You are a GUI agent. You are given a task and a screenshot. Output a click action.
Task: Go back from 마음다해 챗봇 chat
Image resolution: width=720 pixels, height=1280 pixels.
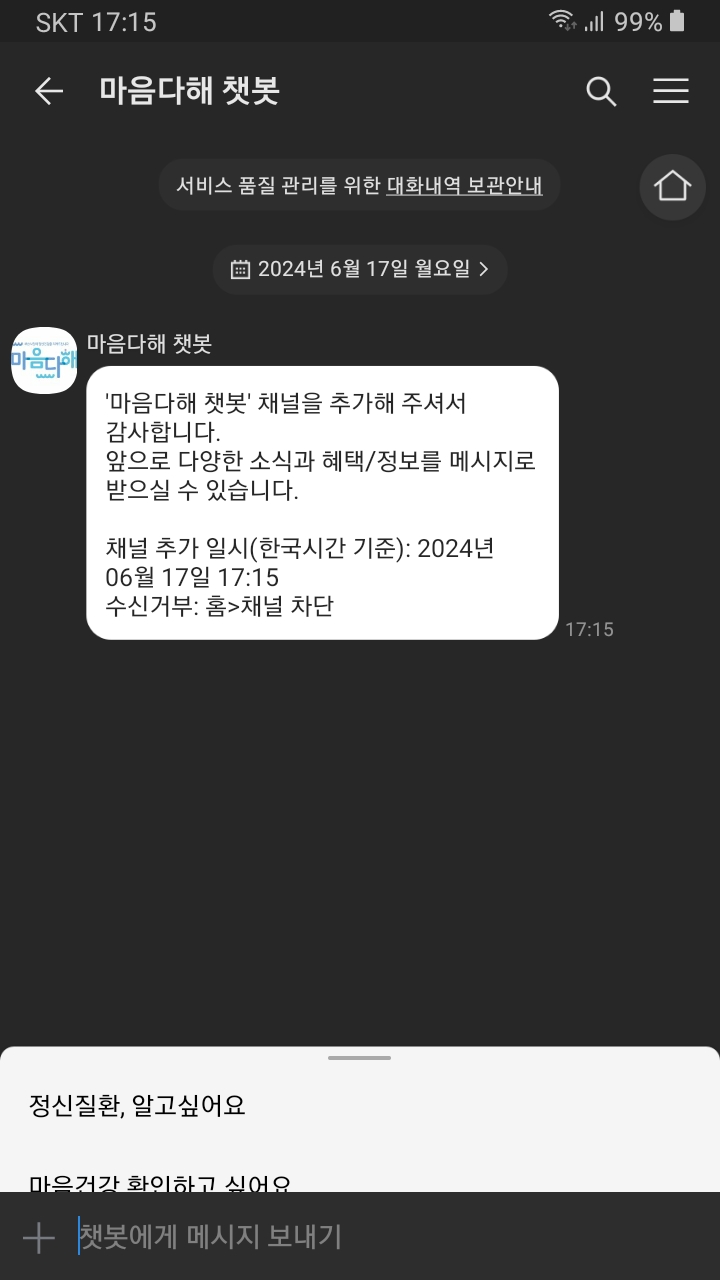(48, 92)
